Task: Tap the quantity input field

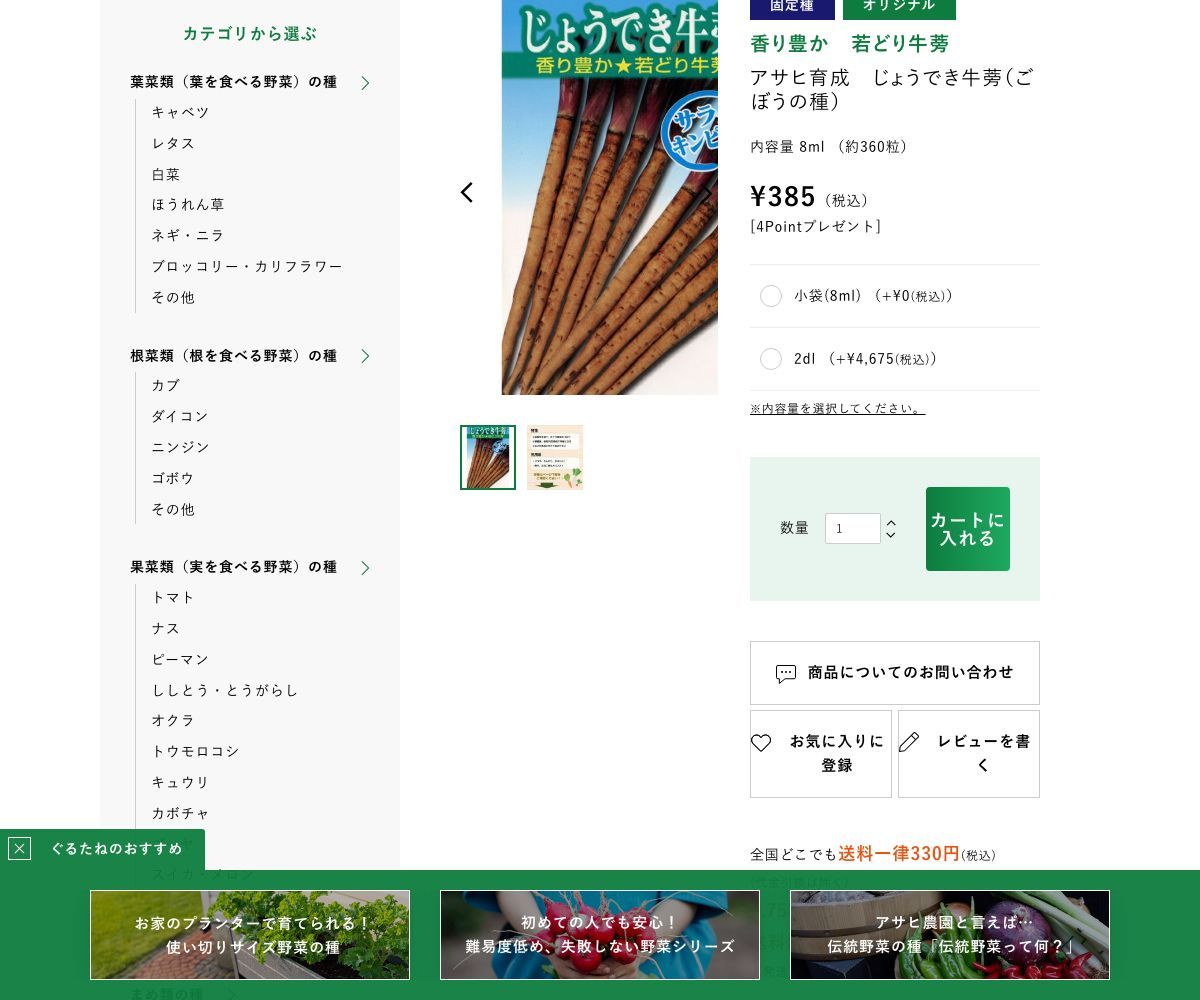Action: tap(852, 528)
